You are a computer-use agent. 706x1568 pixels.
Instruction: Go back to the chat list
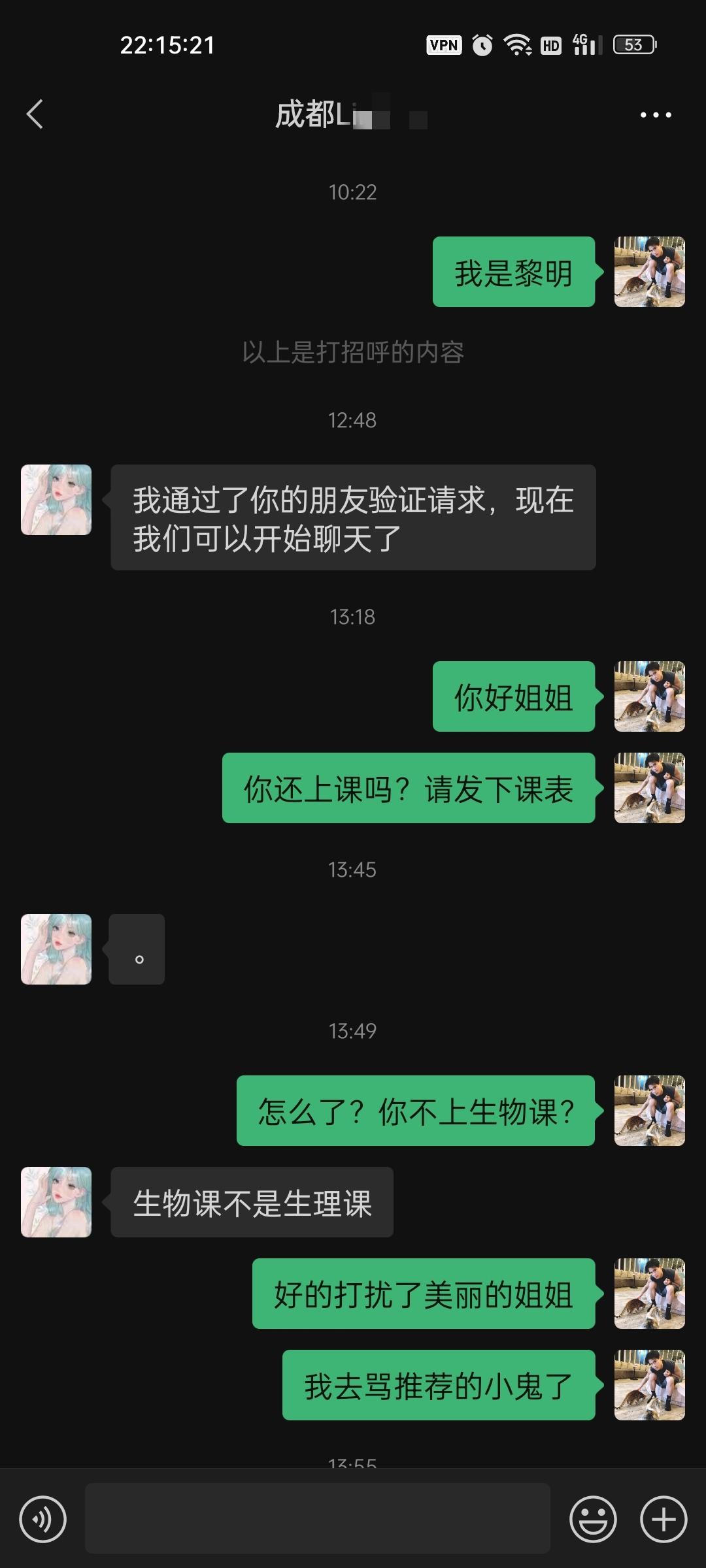click(35, 114)
